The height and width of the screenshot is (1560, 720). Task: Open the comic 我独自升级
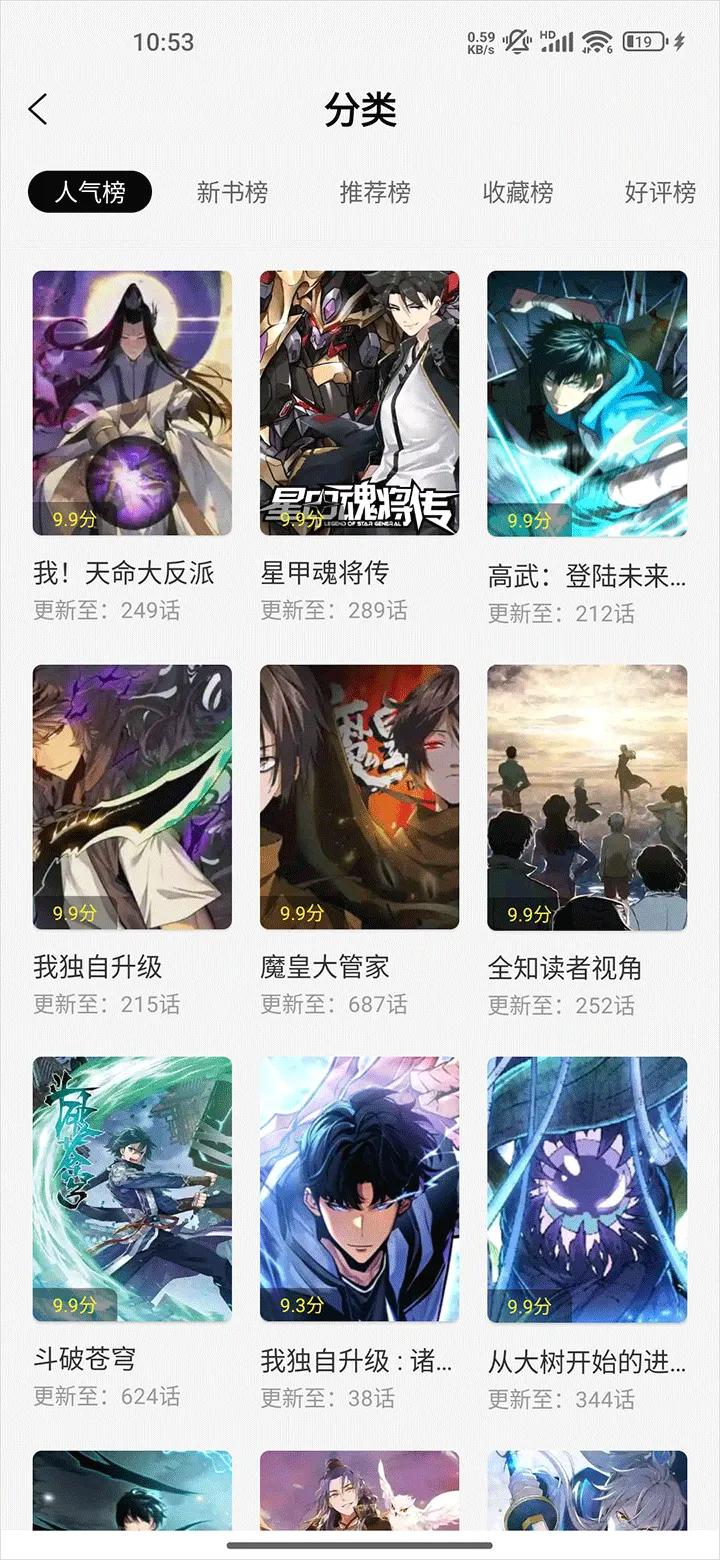point(131,796)
